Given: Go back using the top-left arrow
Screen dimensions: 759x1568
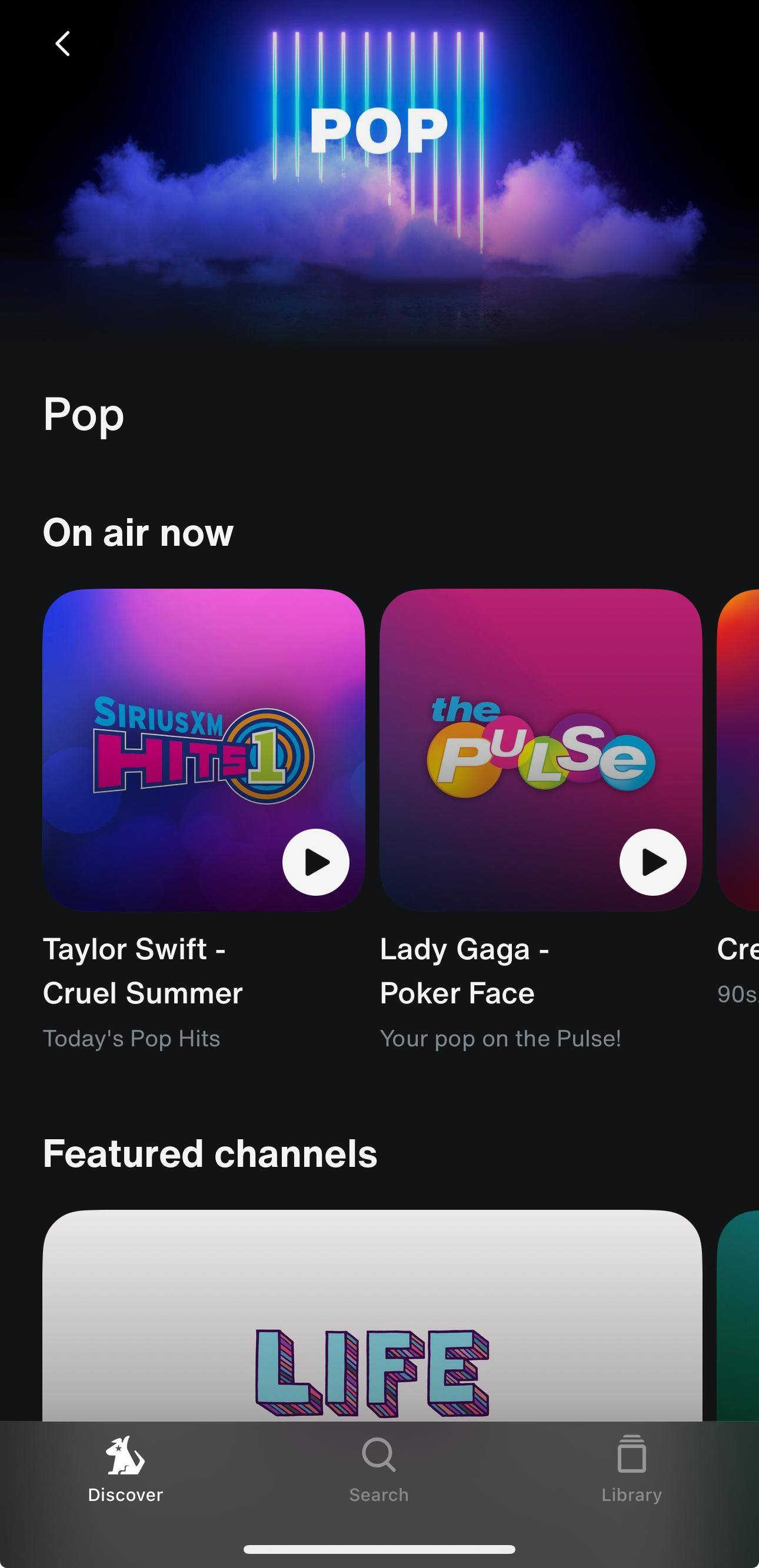Looking at the screenshot, I should click(x=63, y=44).
